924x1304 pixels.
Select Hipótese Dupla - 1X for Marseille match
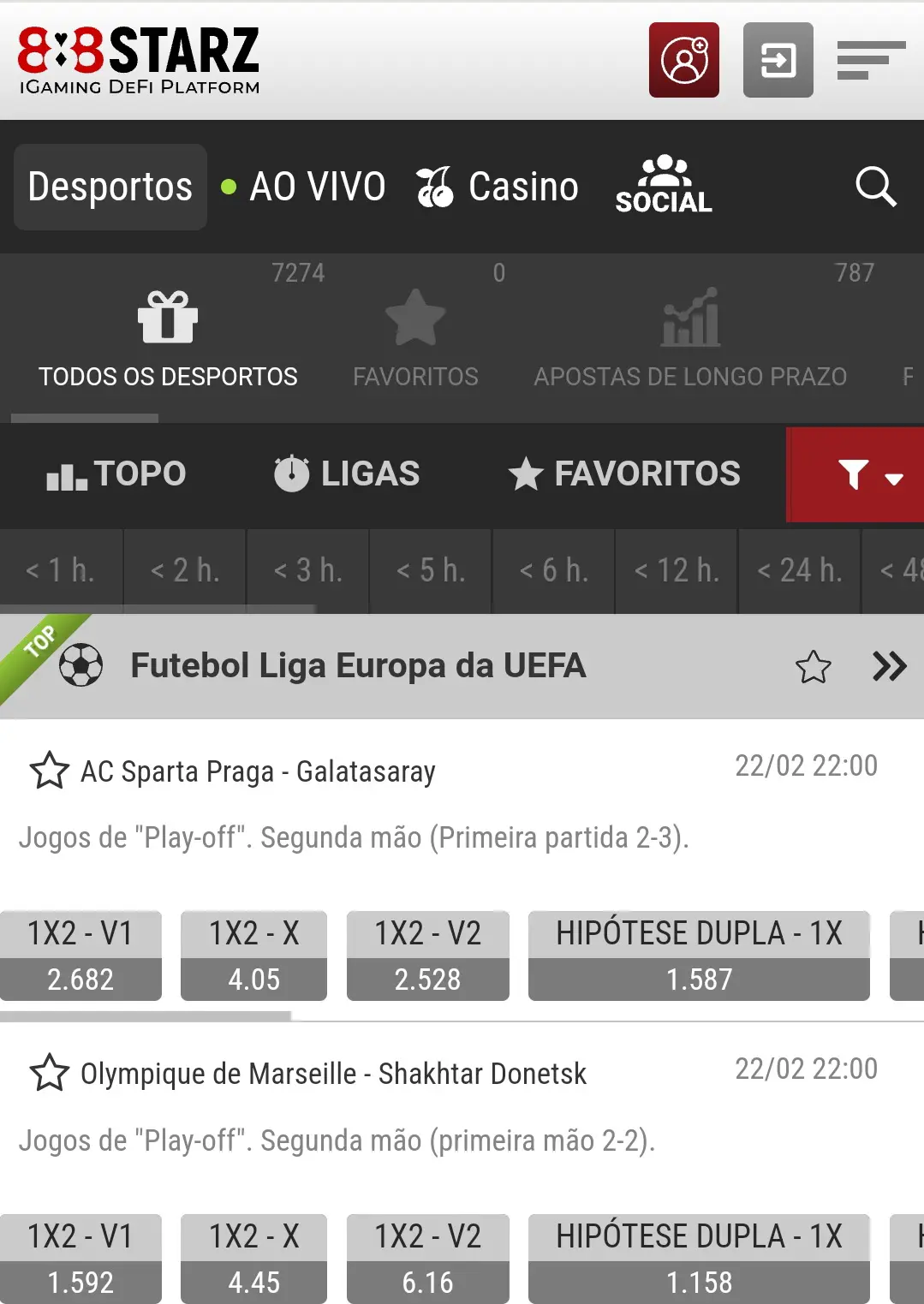pyautogui.click(x=699, y=1259)
